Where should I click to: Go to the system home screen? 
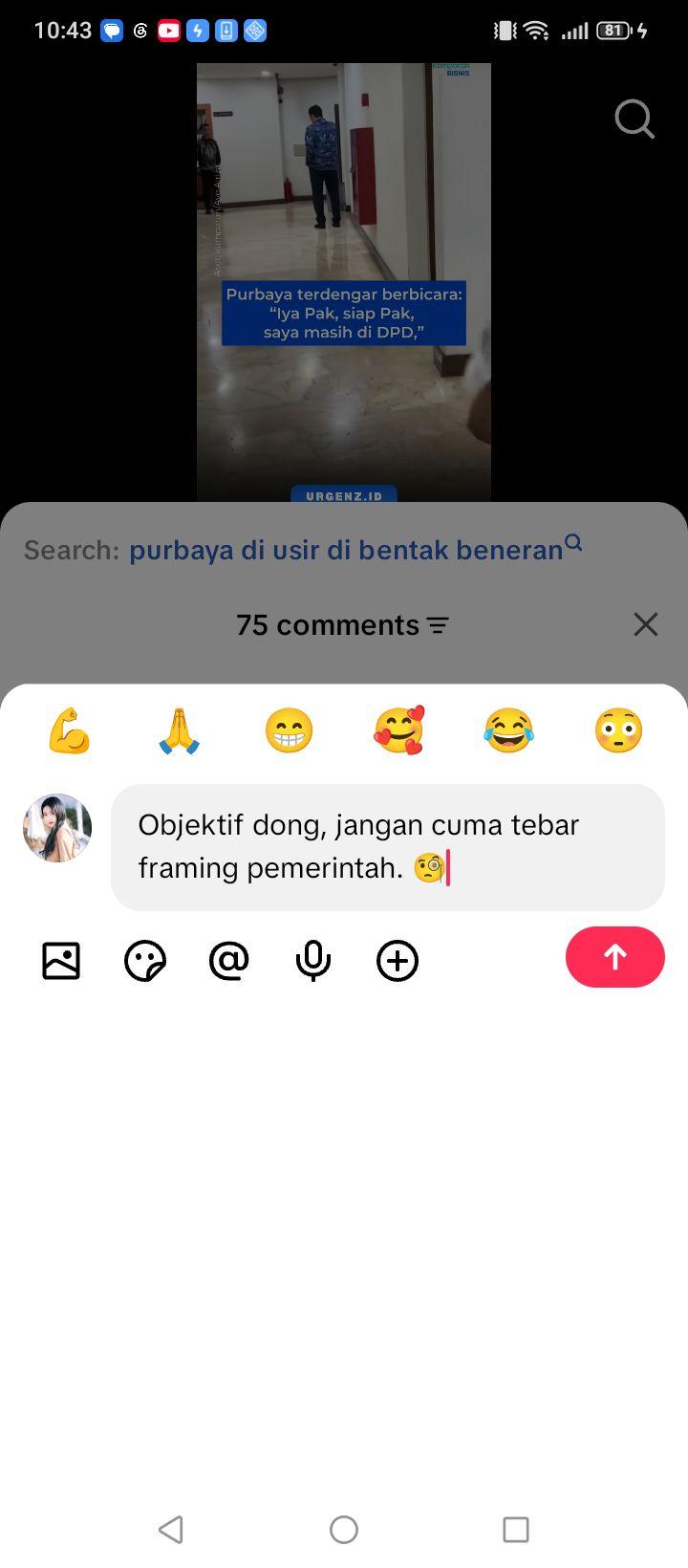tap(344, 1530)
